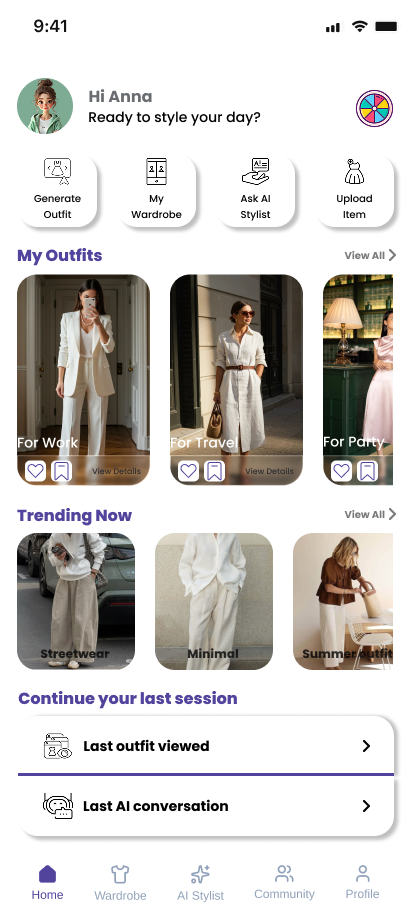View all Trending Now items
The image size is (412, 917).
370,514
